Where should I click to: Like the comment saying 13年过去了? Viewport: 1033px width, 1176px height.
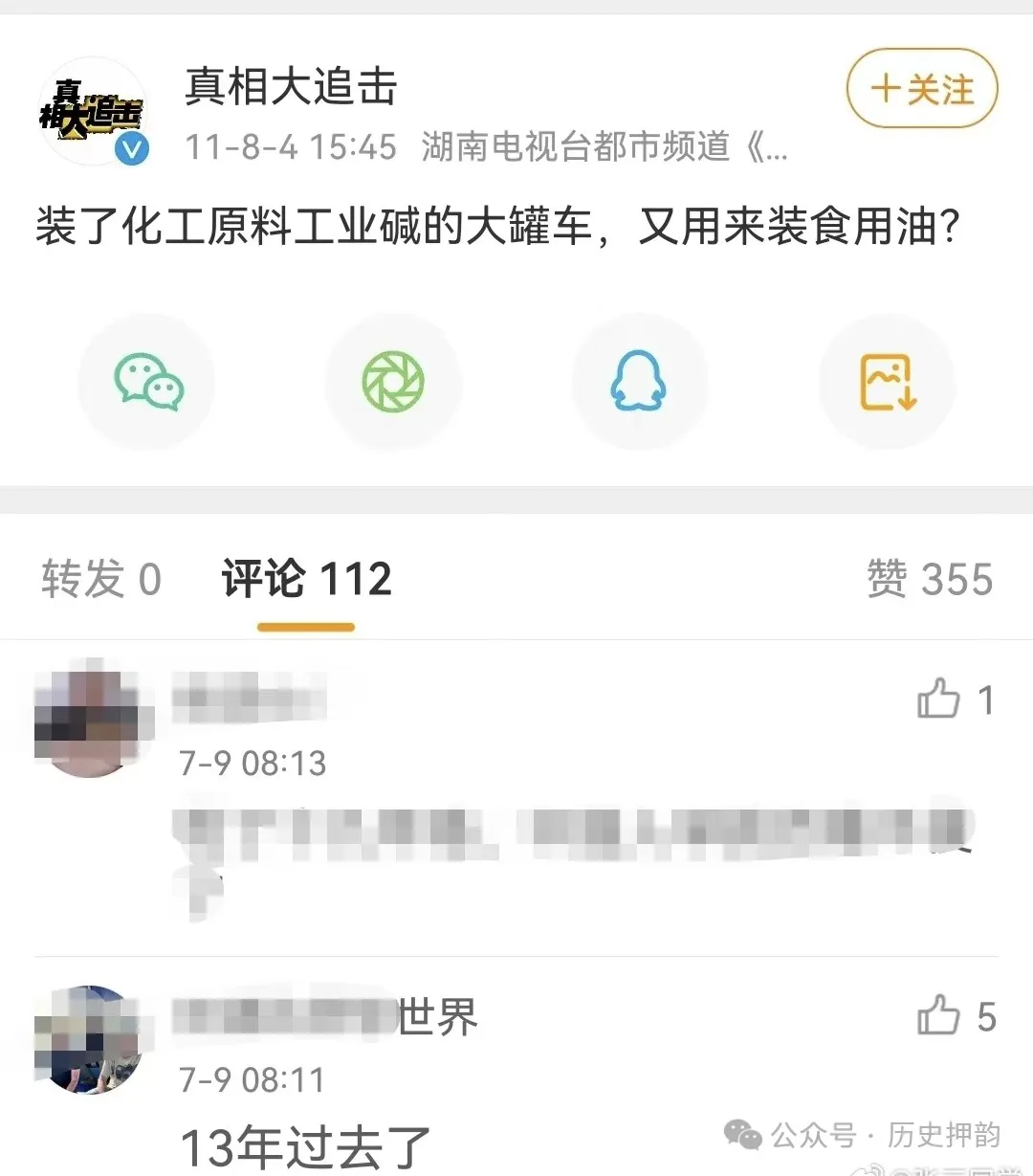click(x=939, y=1016)
